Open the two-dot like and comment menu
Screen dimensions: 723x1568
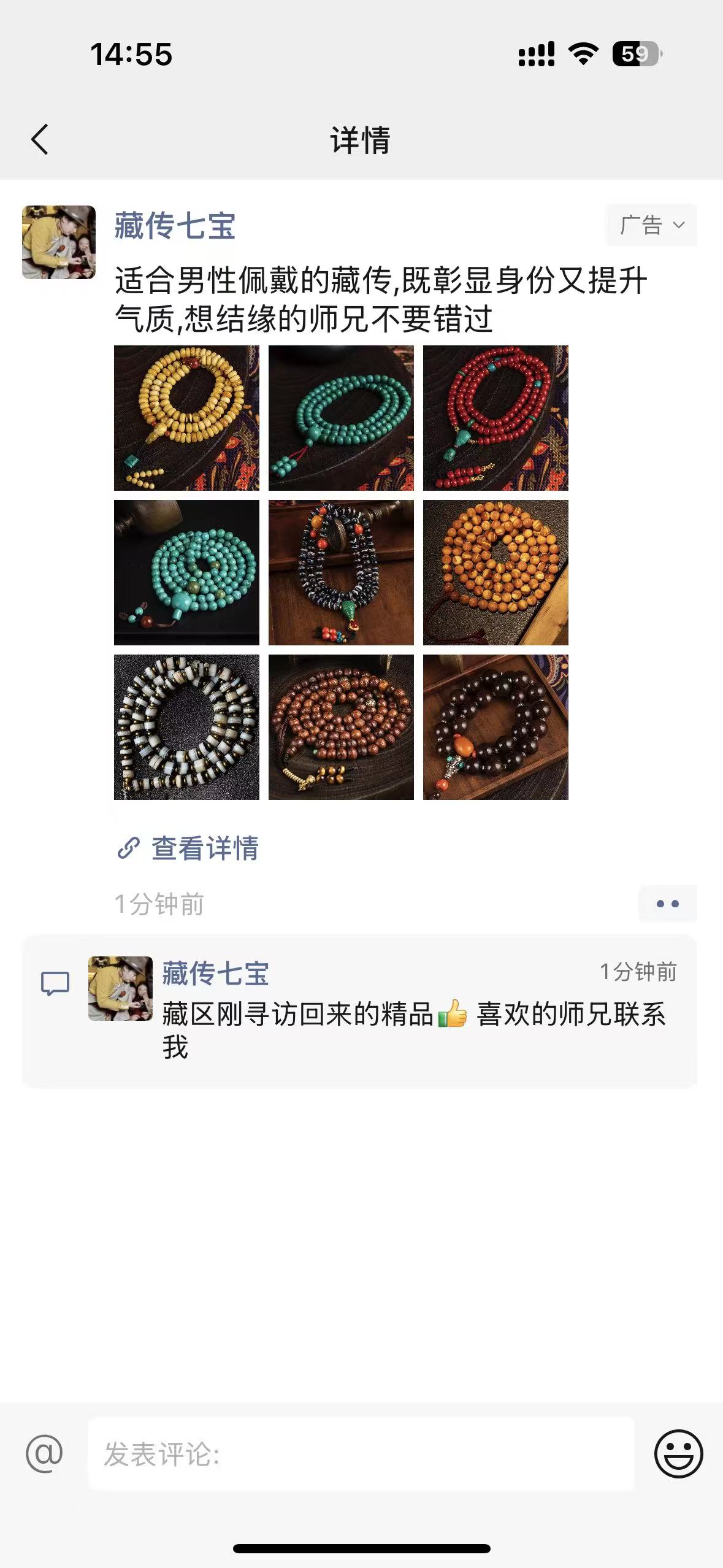[x=667, y=904]
